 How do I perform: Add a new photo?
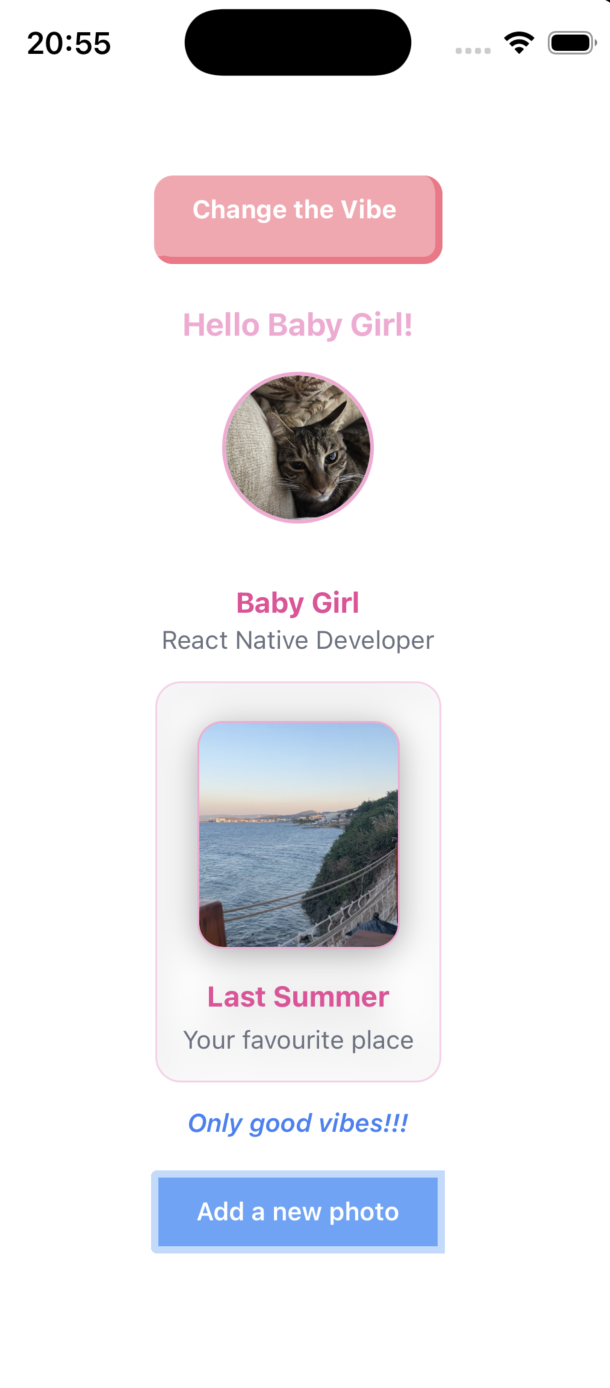[298, 1212]
